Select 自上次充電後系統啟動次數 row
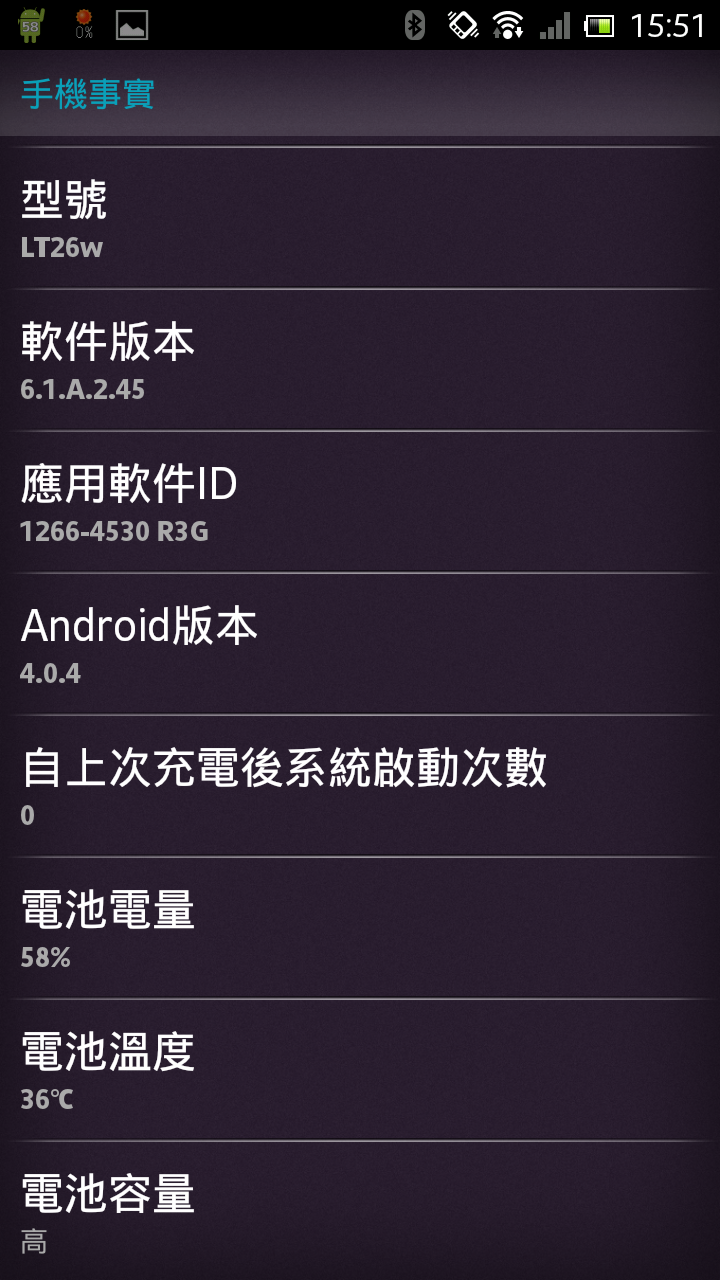 pyautogui.click(x=360, y=786)
